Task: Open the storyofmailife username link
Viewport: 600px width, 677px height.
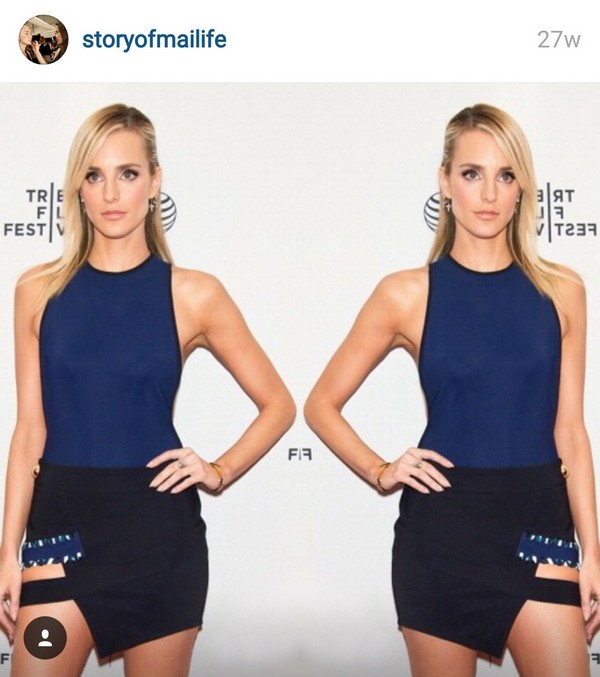Action: tap(154, 40)
